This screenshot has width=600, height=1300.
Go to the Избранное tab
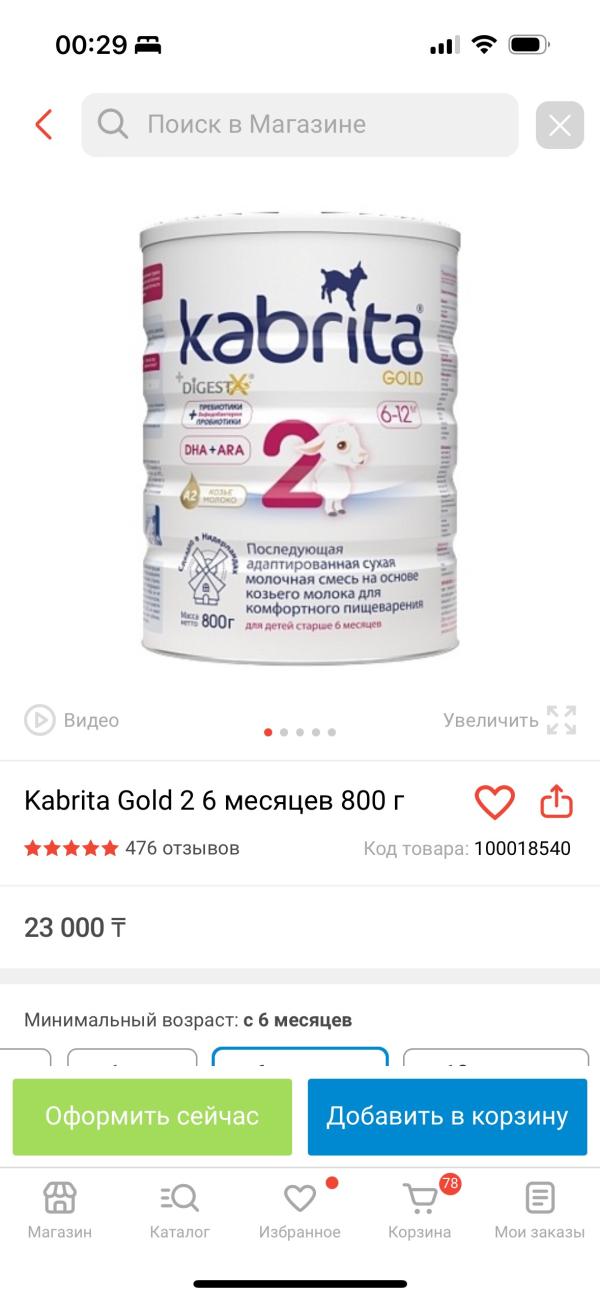[300, 1210]
